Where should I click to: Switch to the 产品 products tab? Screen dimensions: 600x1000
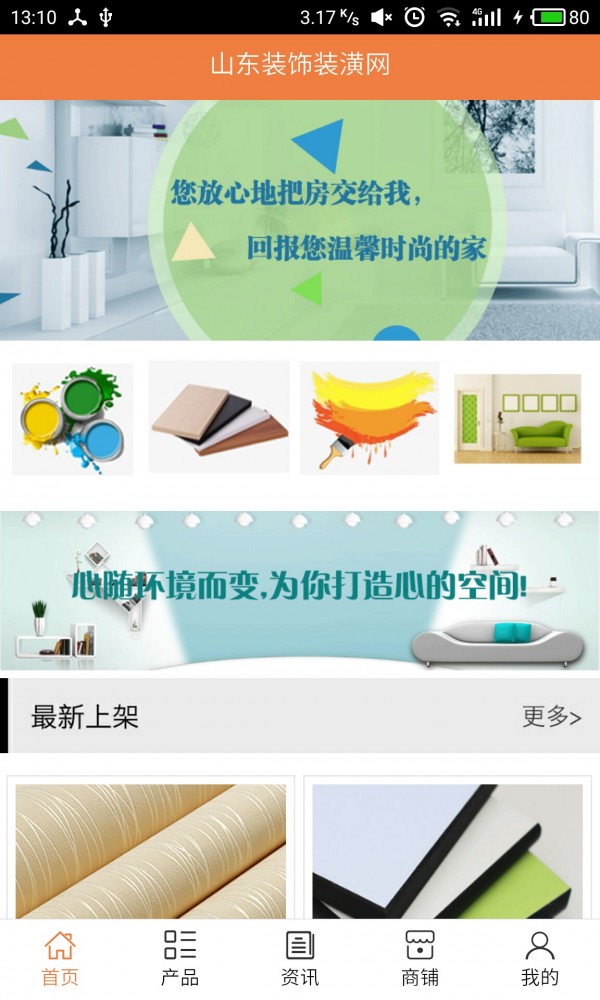coord(180,958)
